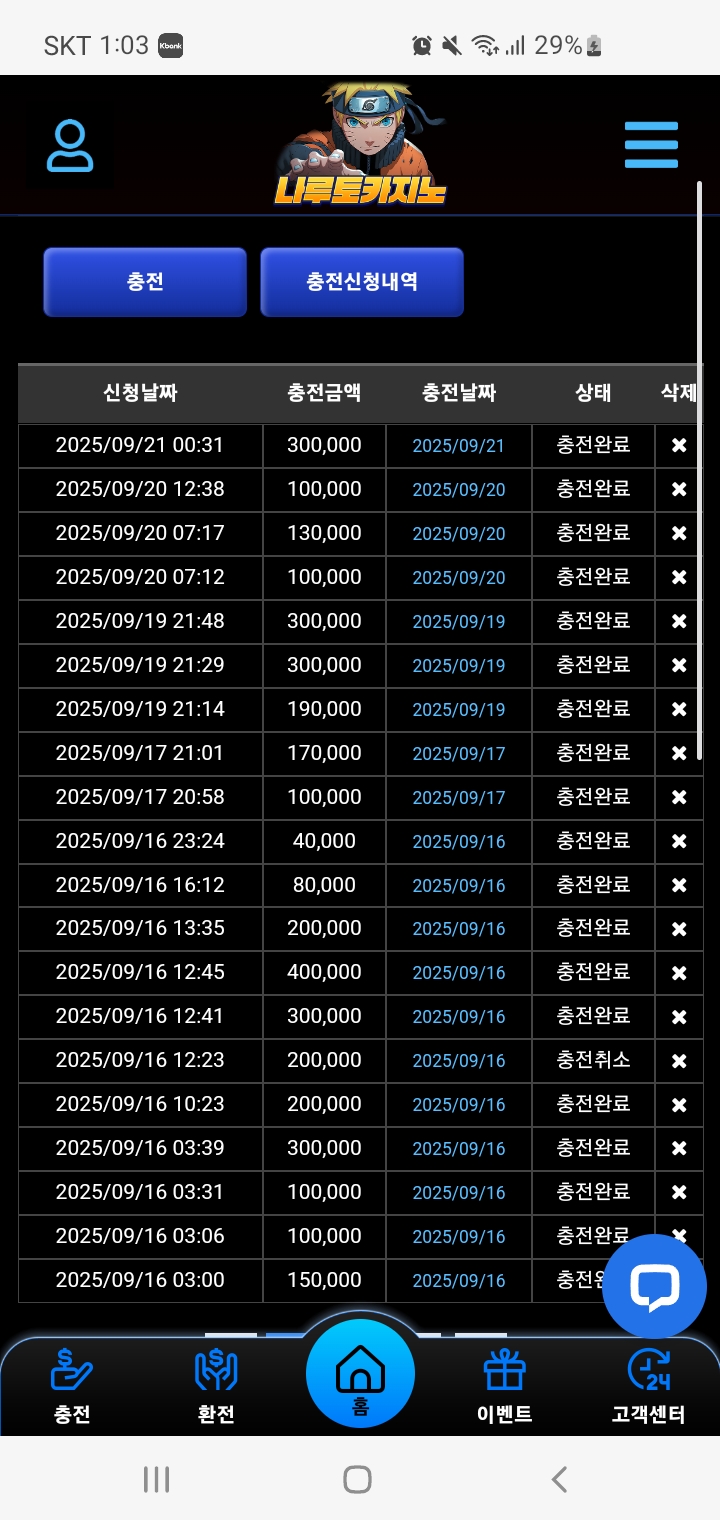The width and height of the screenshot is (720, 1520).
Task: Delete the 2025/09/21 00:31 entry
Action: [679, 446]
